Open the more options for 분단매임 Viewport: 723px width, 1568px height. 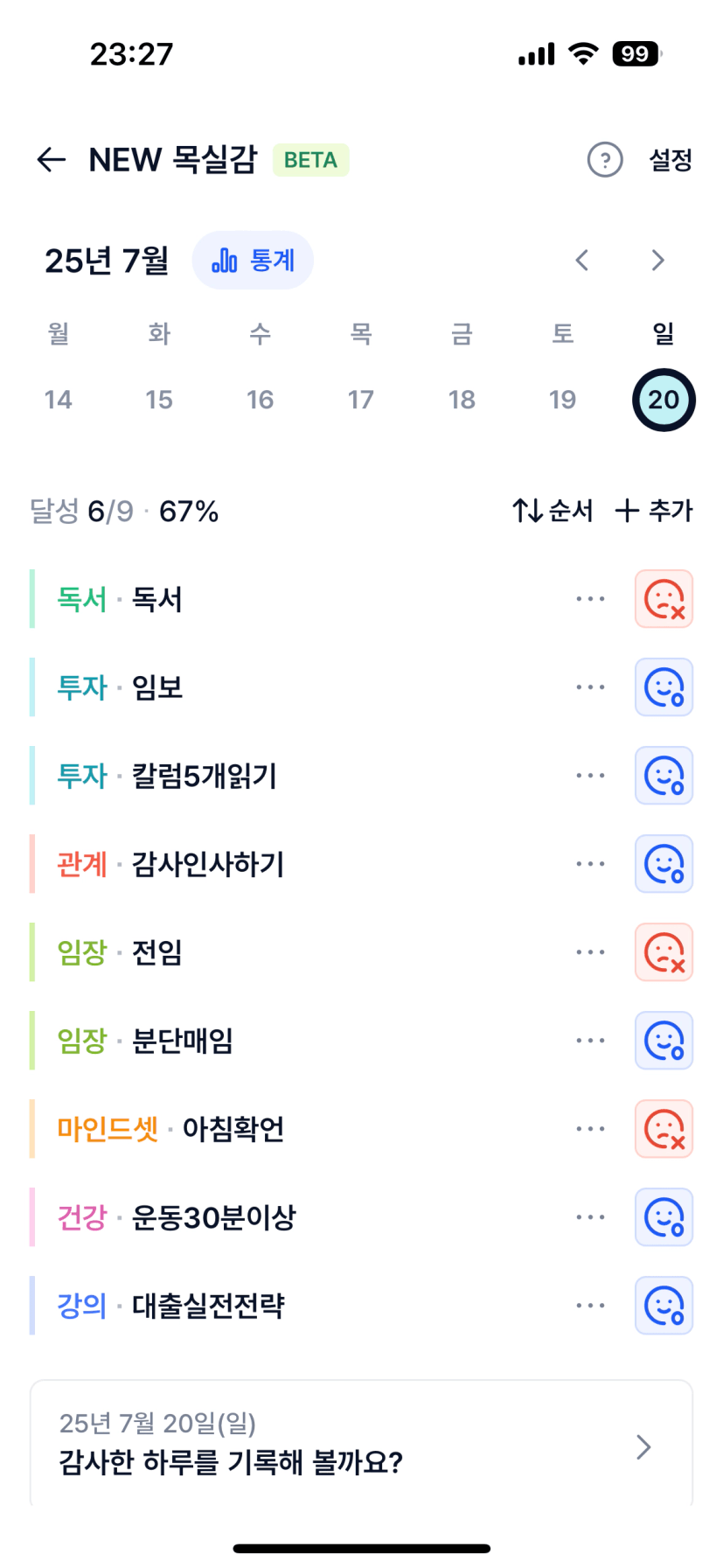tap(590, 1041)
